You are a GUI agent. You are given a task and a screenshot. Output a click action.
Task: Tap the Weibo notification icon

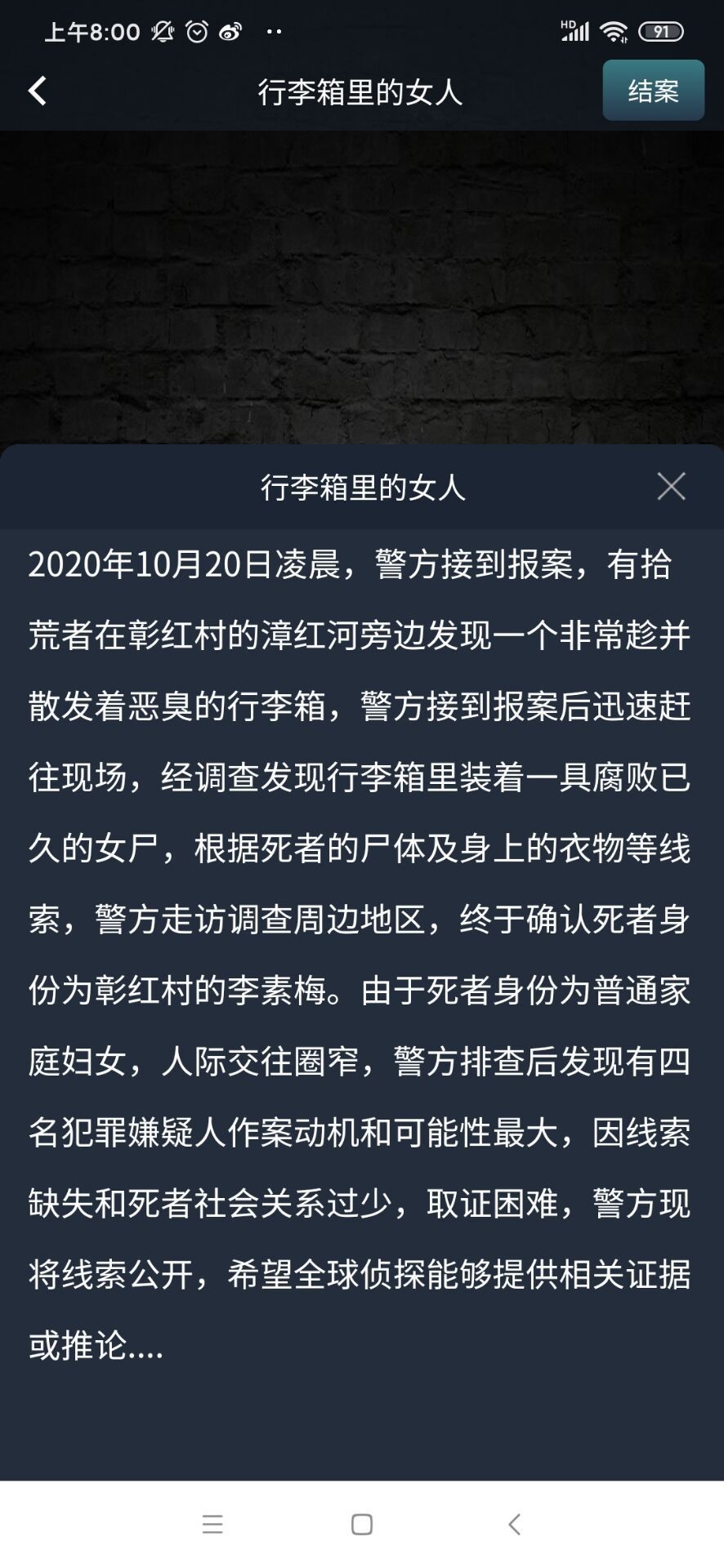pos(231,31)
